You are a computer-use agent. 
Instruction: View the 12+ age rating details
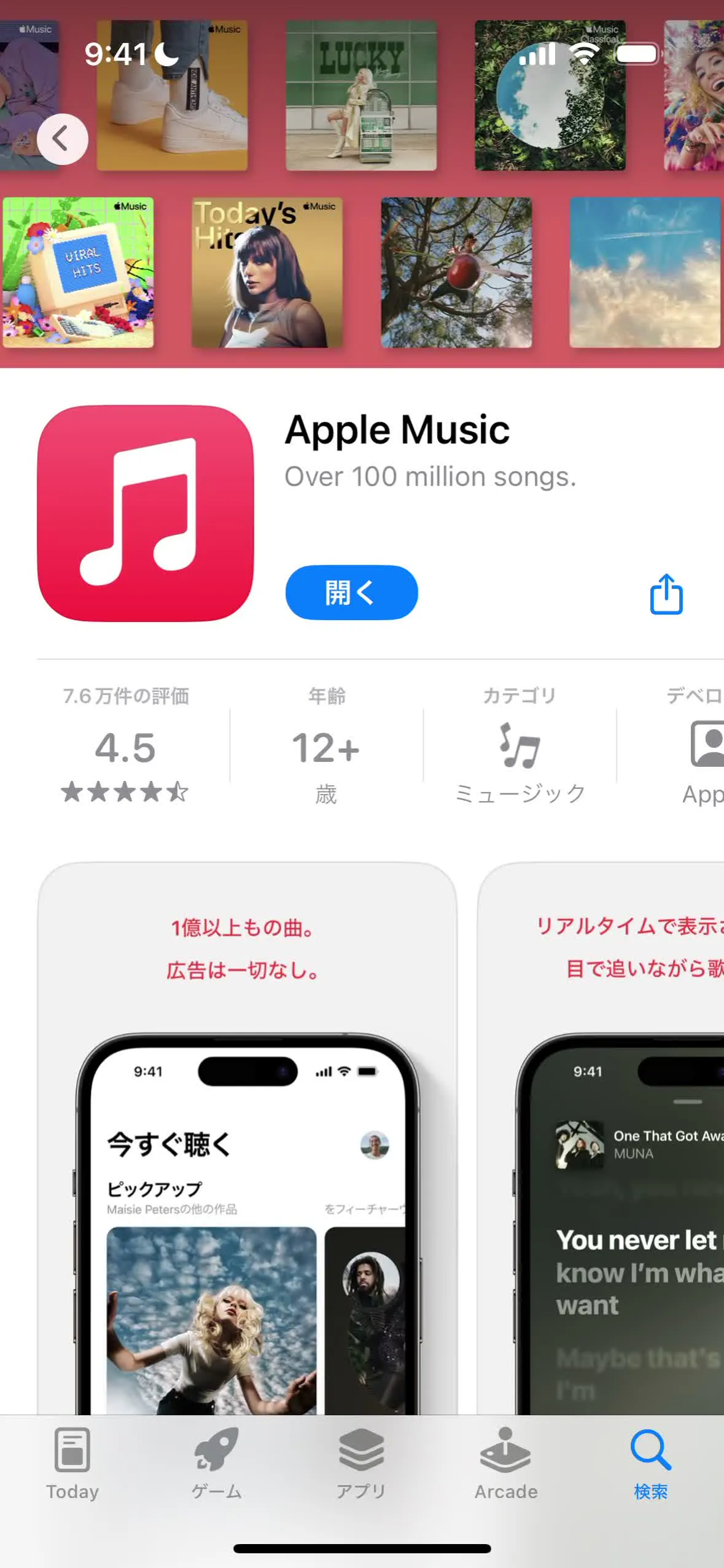pyautogui.click(x=326, y=746)
